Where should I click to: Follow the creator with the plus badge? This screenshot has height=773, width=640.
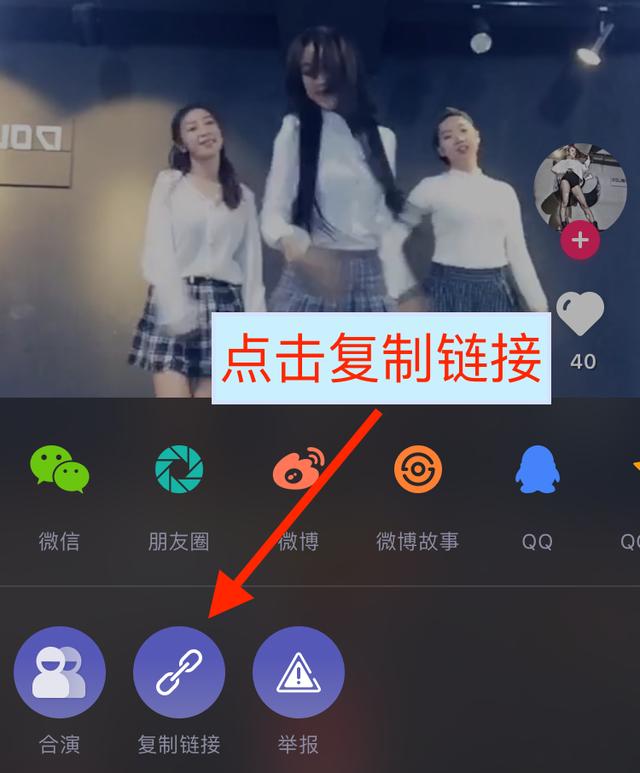(x=581, y=241)
